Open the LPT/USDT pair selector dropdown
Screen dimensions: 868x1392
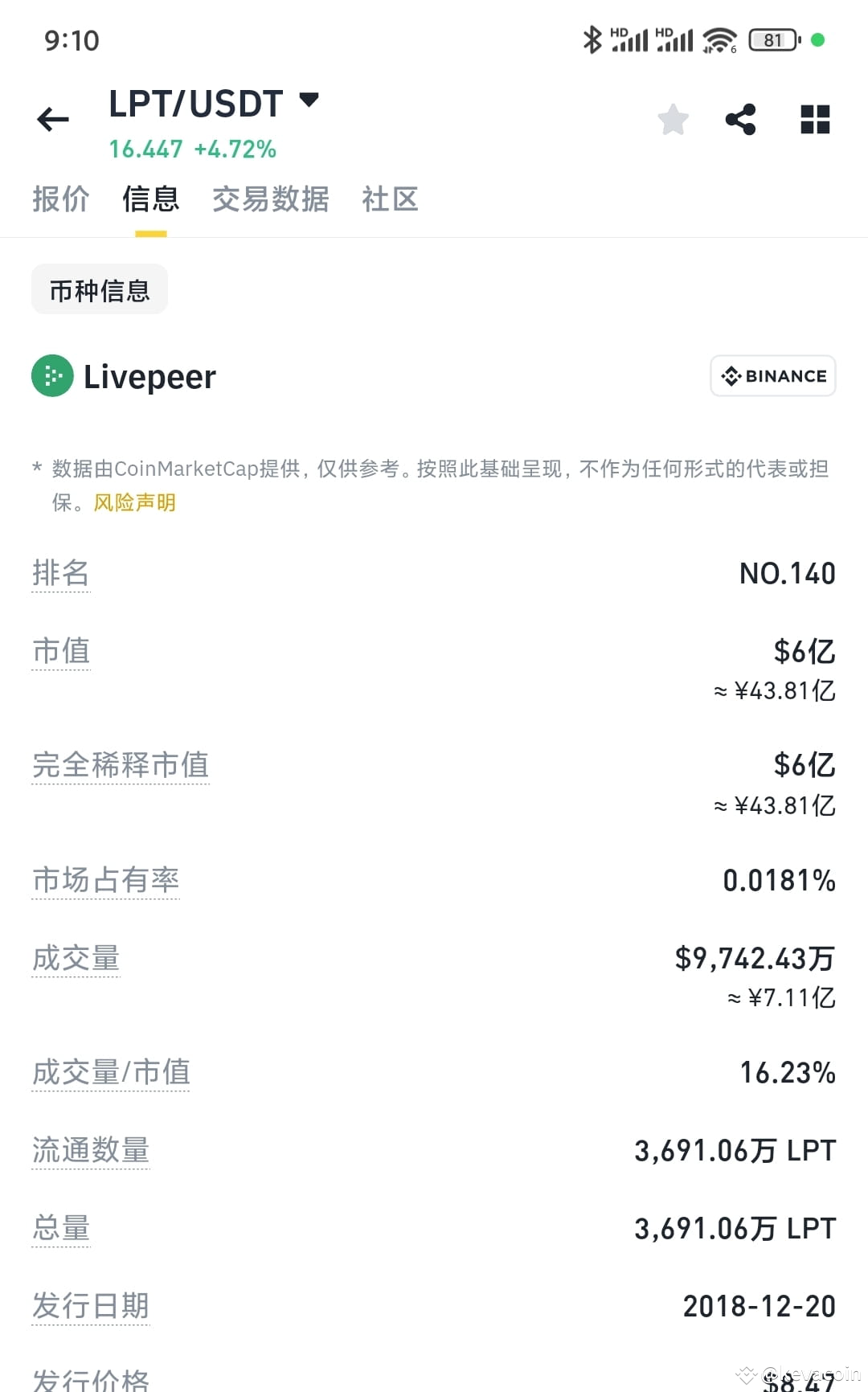click(x=309, y=101)
